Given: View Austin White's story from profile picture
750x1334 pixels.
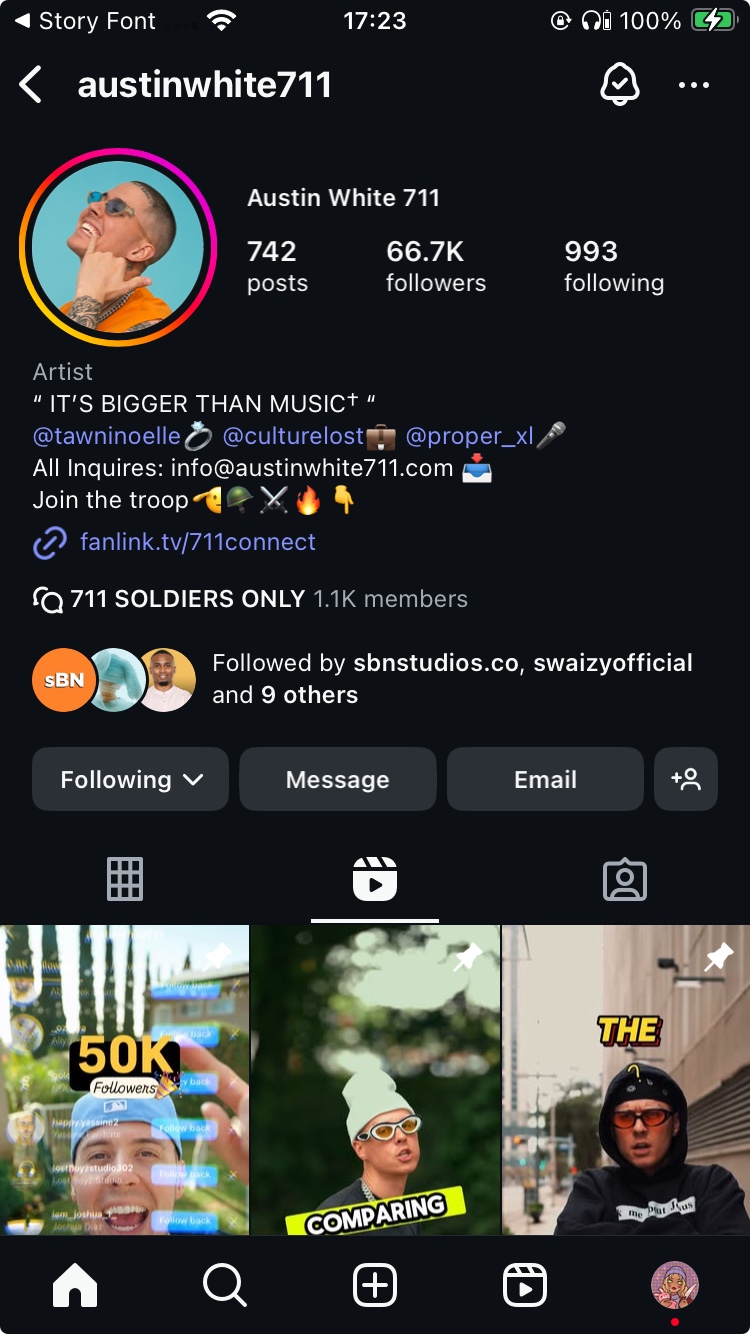Looking at the screenshot, I should tap(118, 247).
